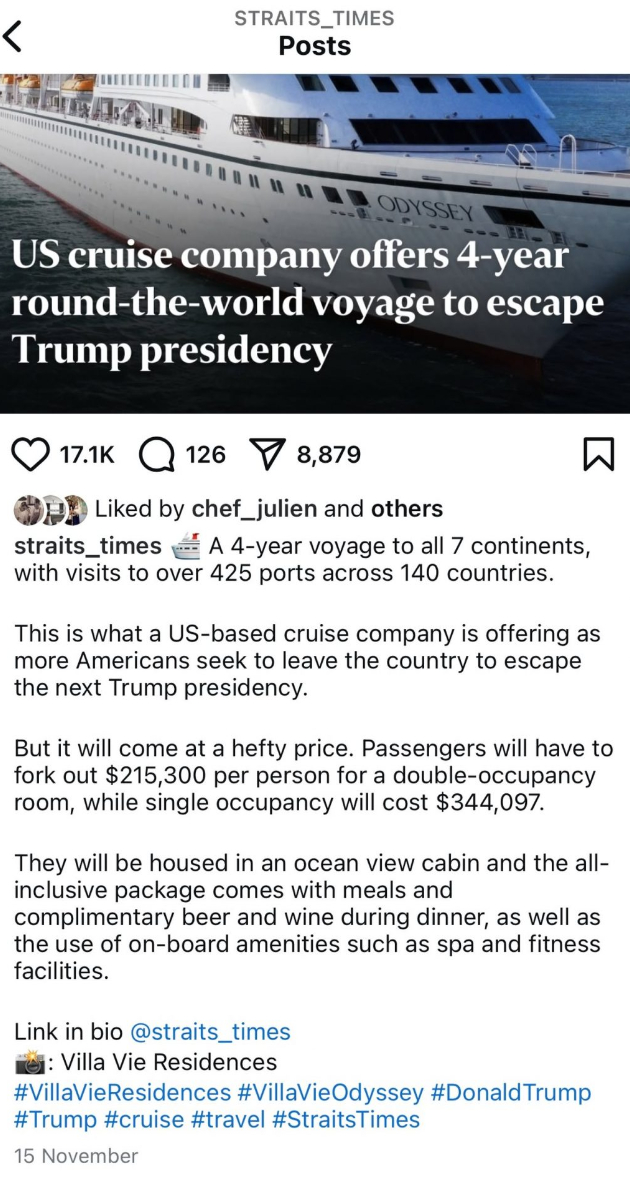Open the #VillaVieResidences hashtag
The image size is (630, 1200).
pyautogui.click(x=122, y=1092)
